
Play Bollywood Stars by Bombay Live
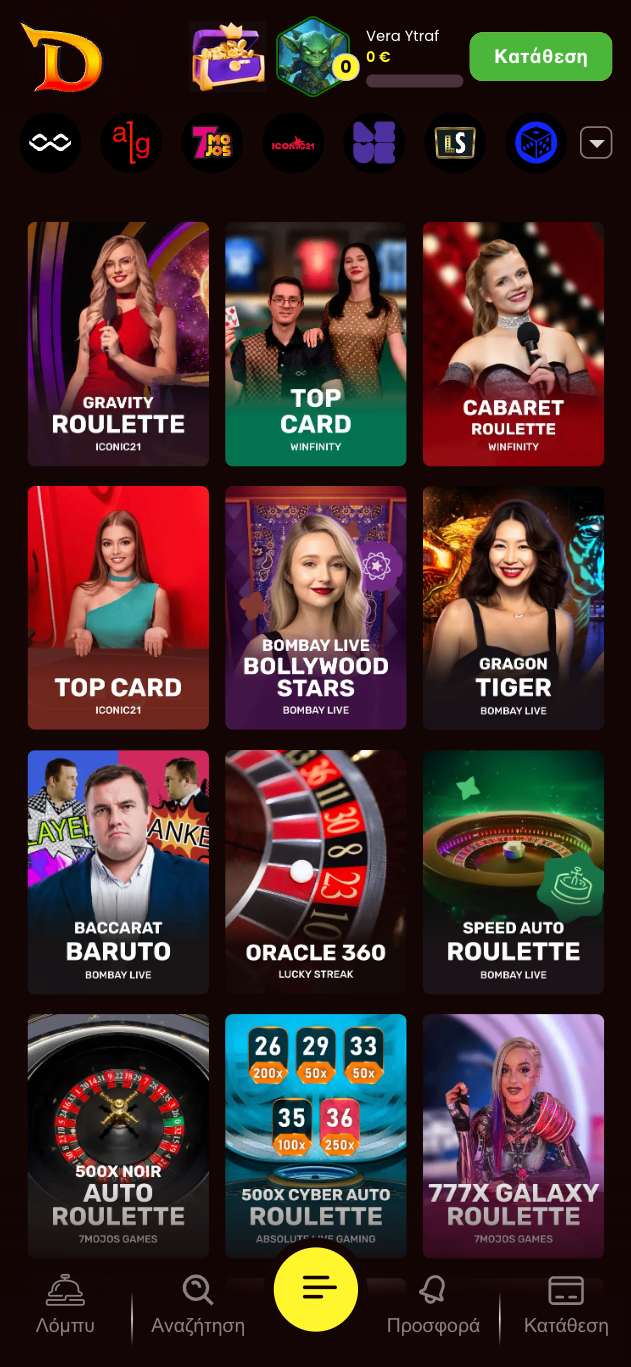pos(315,607)
